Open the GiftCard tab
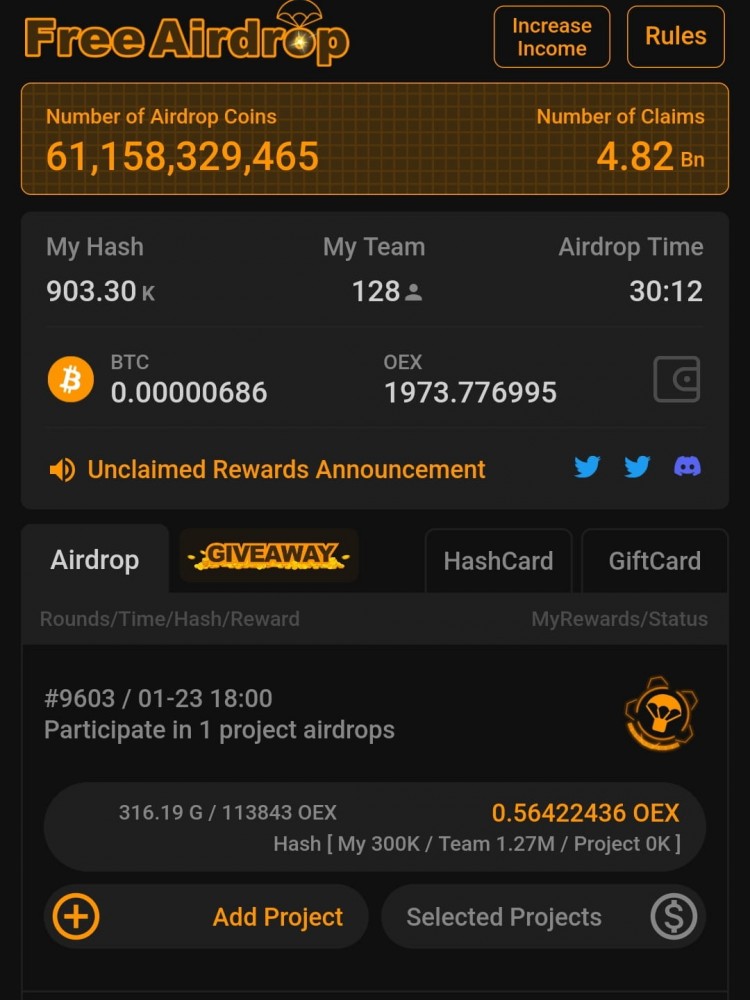The image size is (750, 1000). [x=654, y=561]
